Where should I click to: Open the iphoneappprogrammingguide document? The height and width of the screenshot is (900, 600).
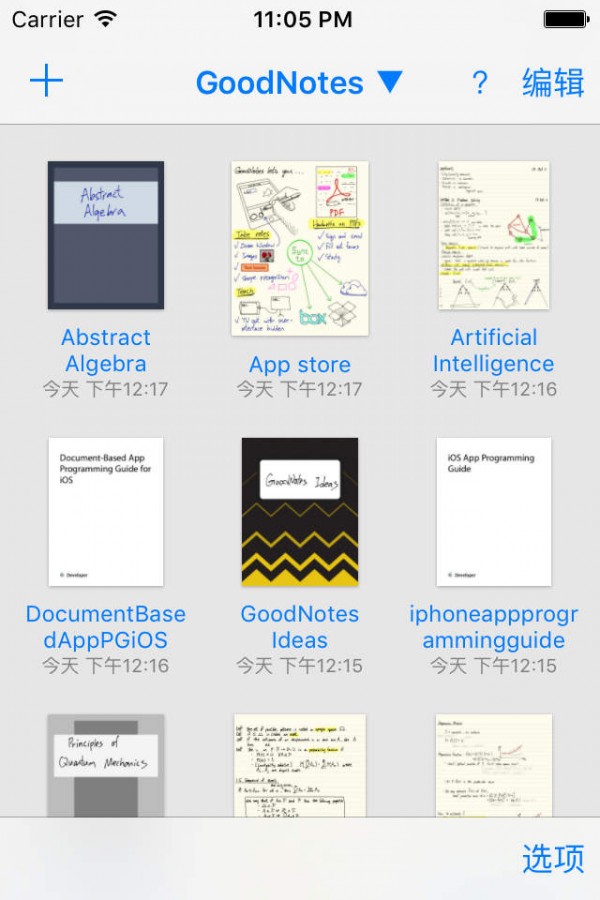(493, 512)
